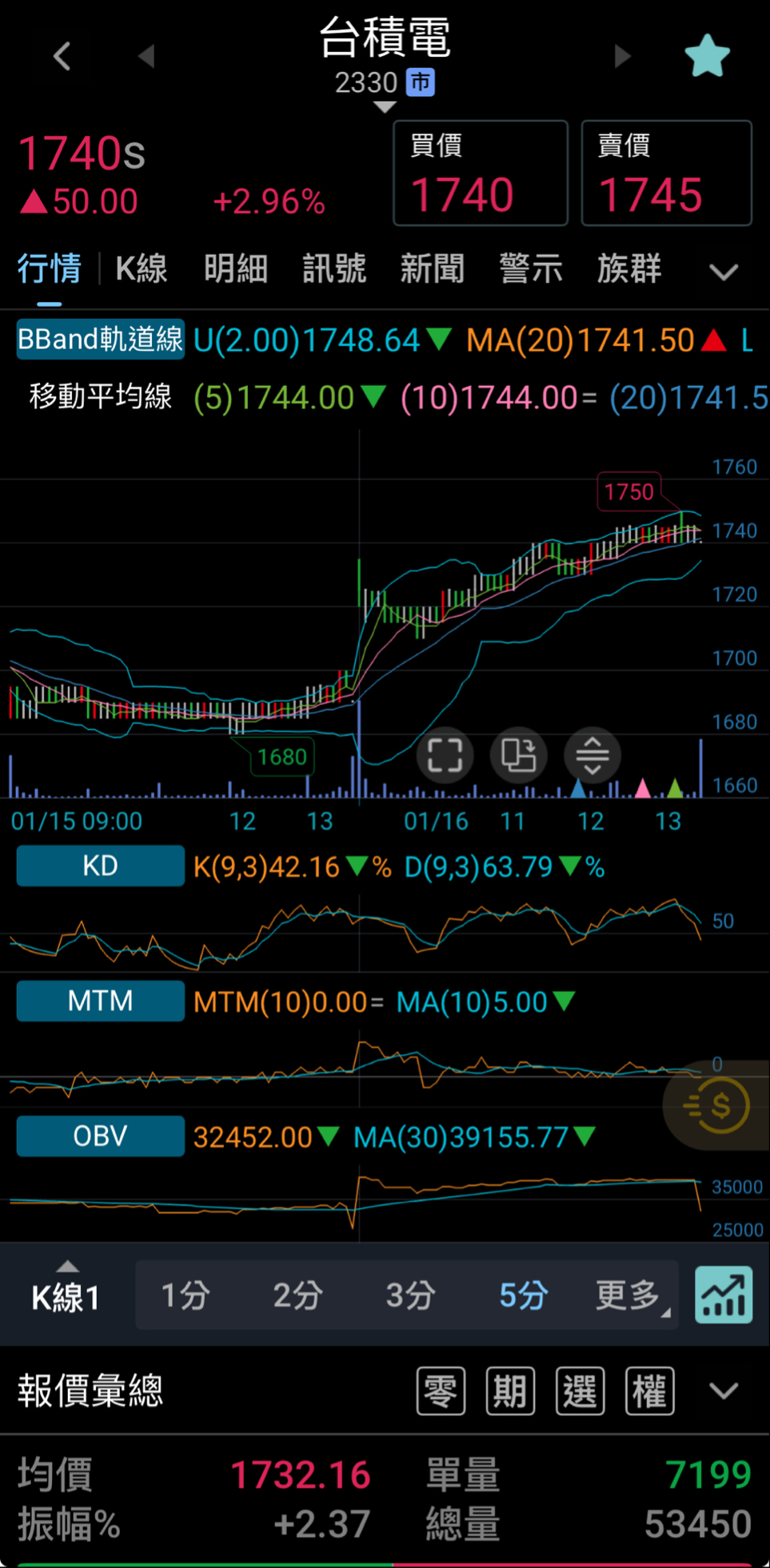Show 零 (odd-lot) quotes

(441, 1391)
